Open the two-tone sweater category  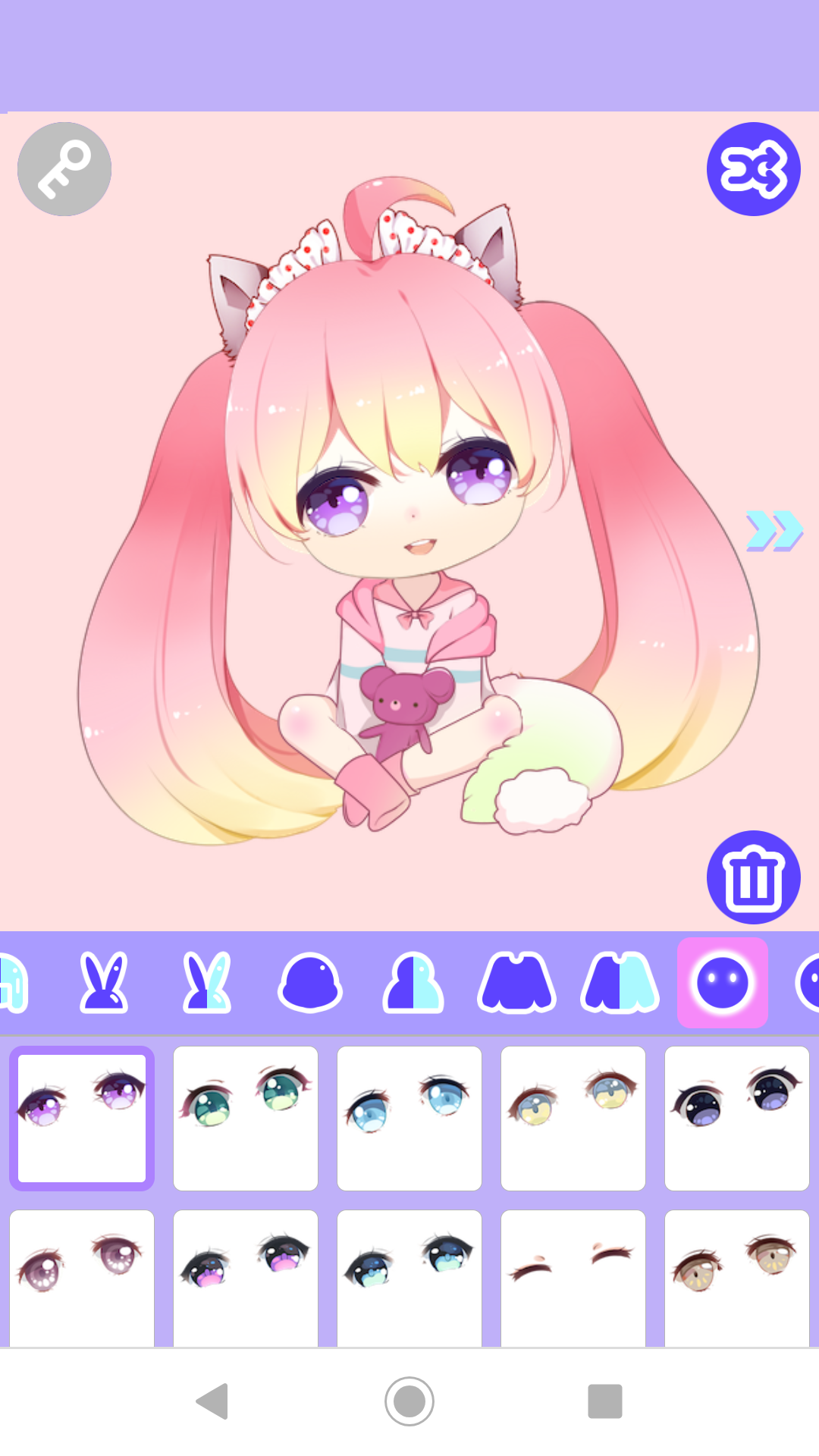620,983
